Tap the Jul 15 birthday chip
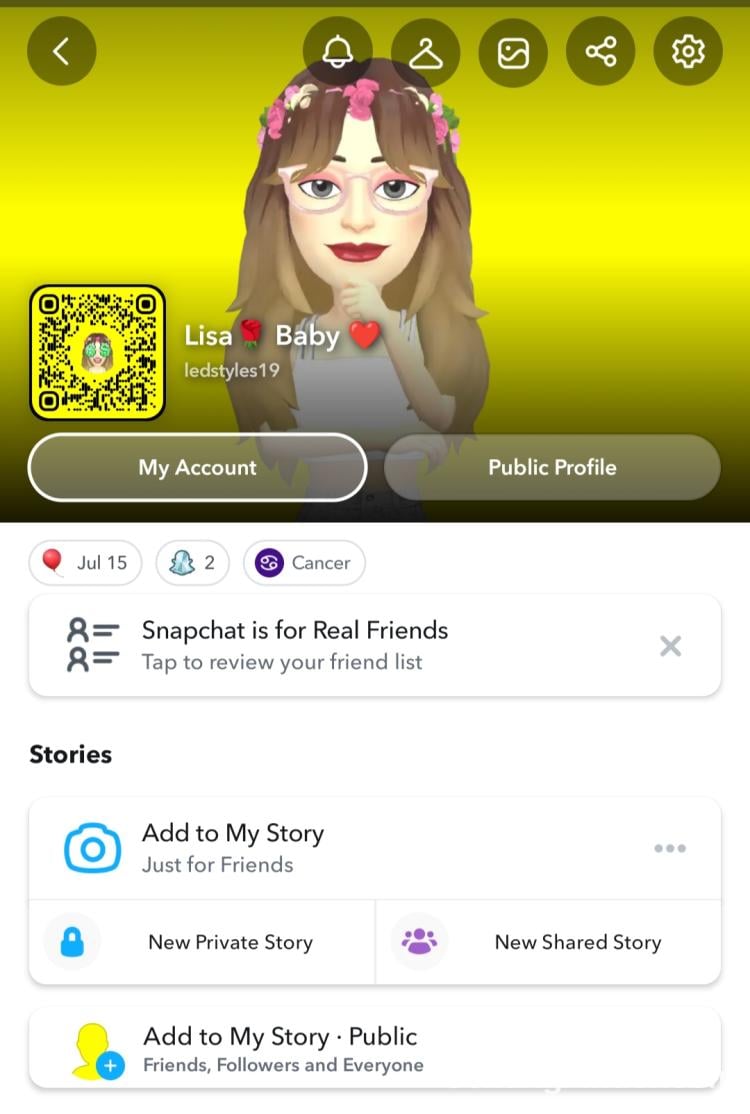Image resolution: width=750 pixels, height=1114 pixels. click(86, 563)
